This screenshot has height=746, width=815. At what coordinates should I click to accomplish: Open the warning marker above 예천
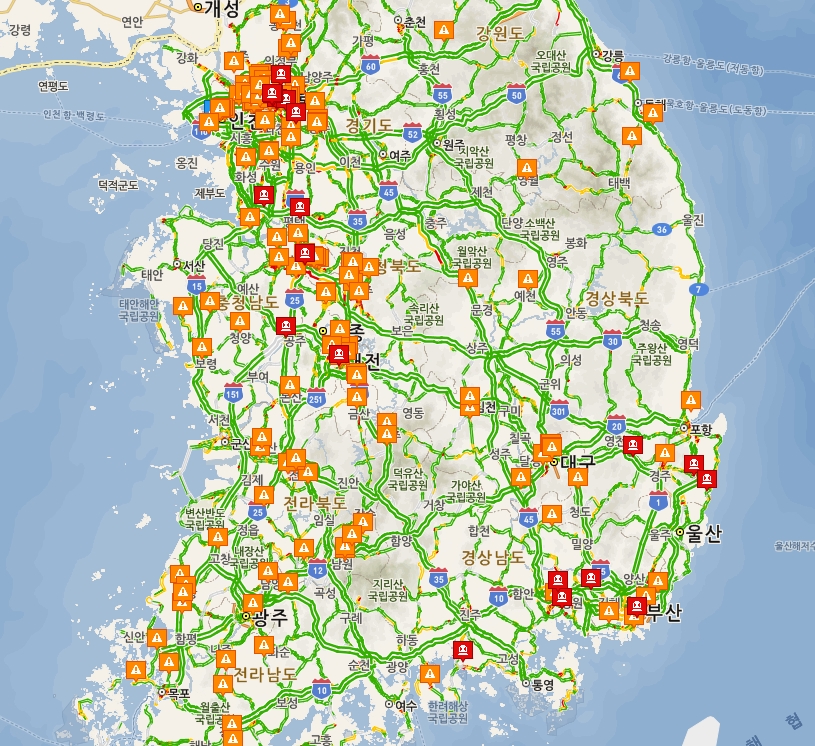tap(527, 279)
